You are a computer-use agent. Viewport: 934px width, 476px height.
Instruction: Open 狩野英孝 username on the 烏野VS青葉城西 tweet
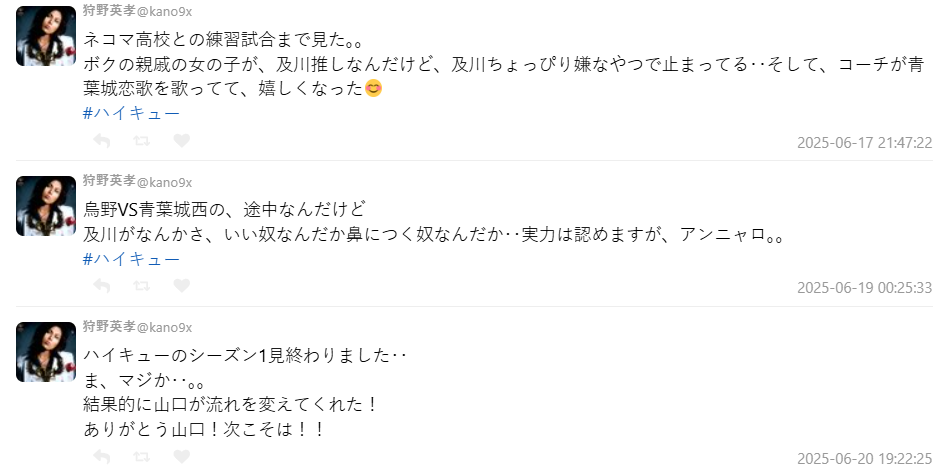coord(108,182)
